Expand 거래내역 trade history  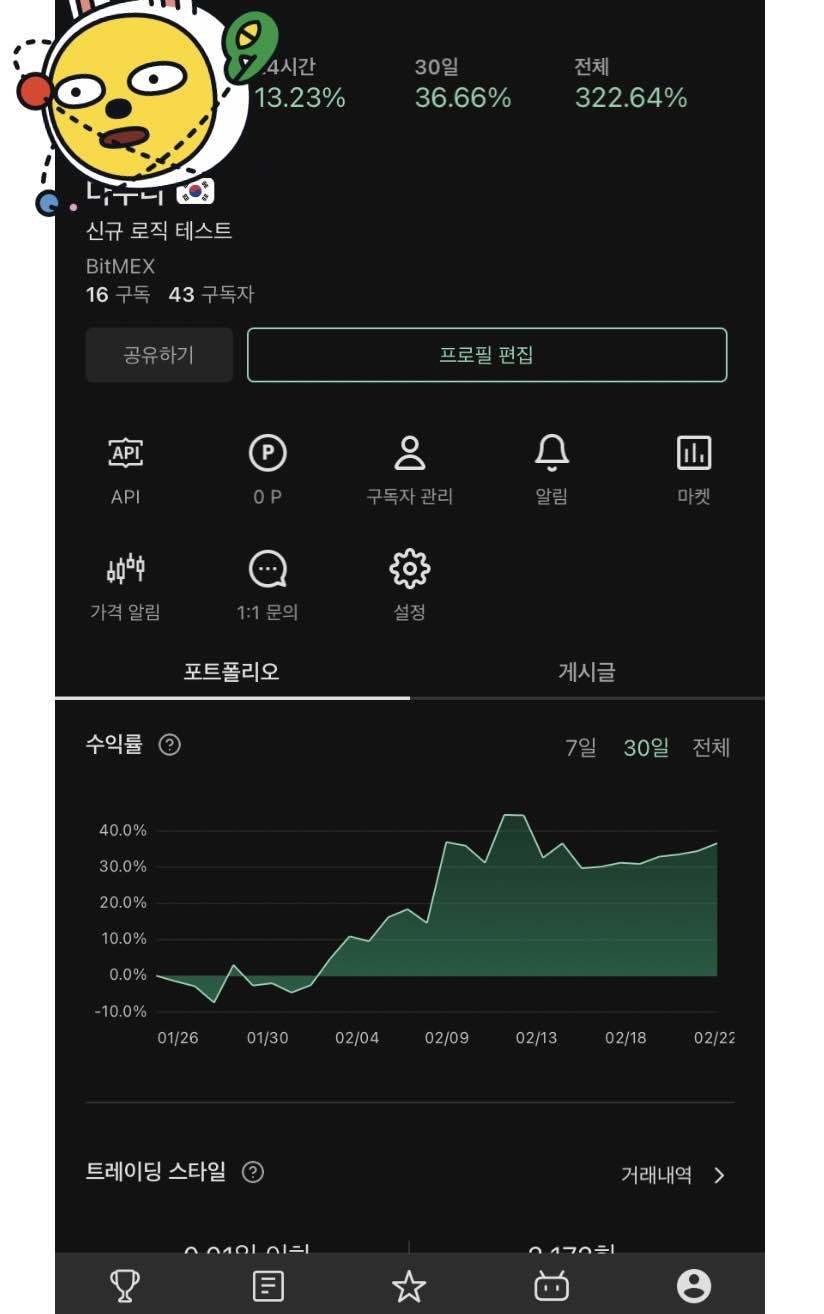coord(665,1176)
